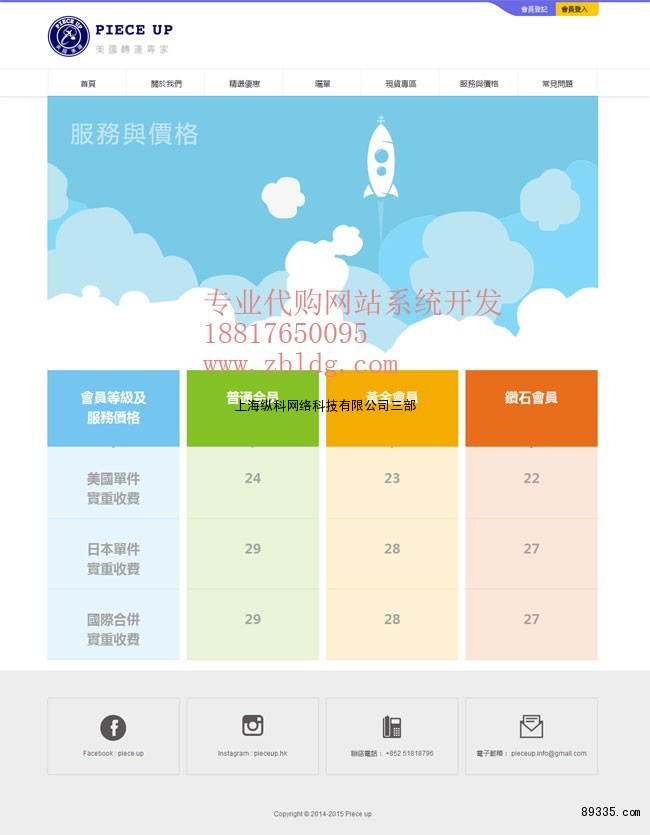Viewport: 650px width, 835px height.
Task: Open the 現貨專區 section
Action: (x=400, y=84)
